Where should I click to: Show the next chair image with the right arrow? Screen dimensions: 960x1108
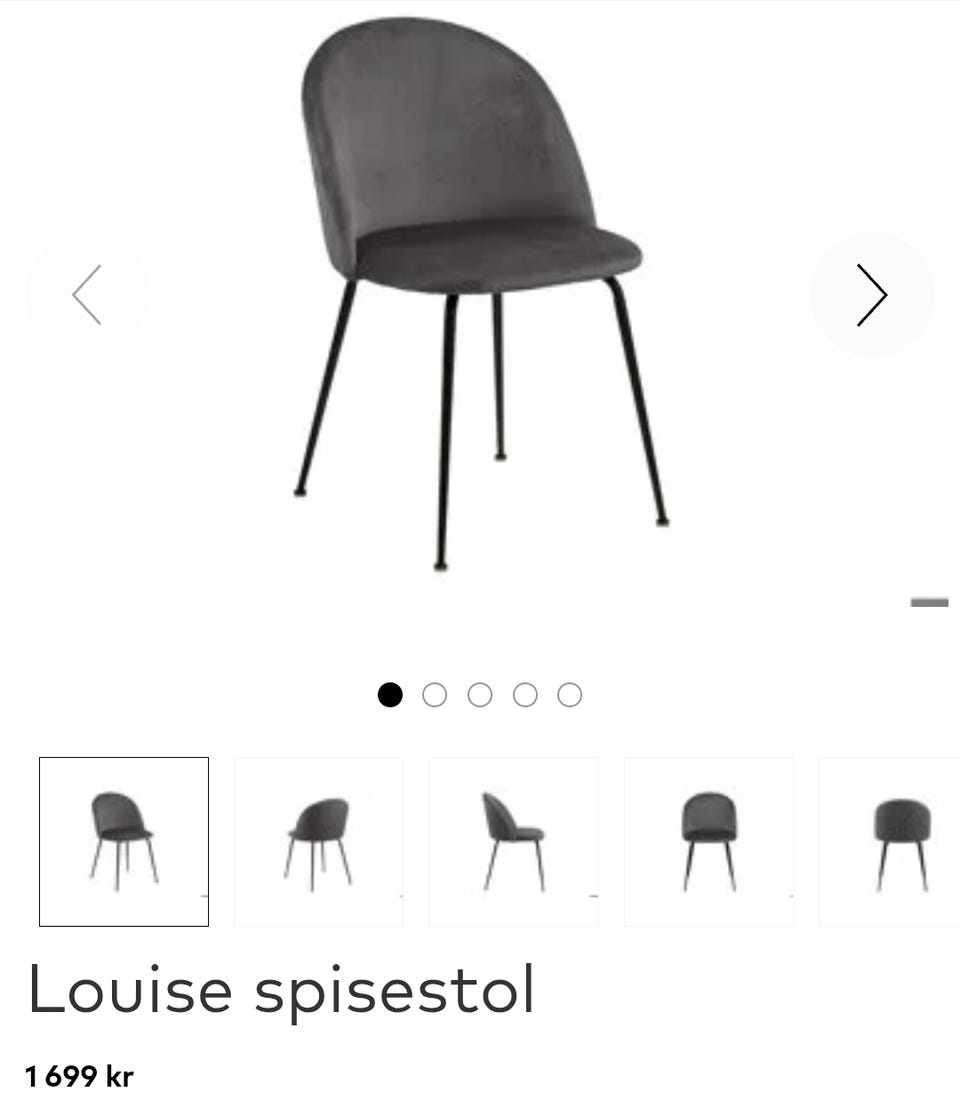pos(871,295)
